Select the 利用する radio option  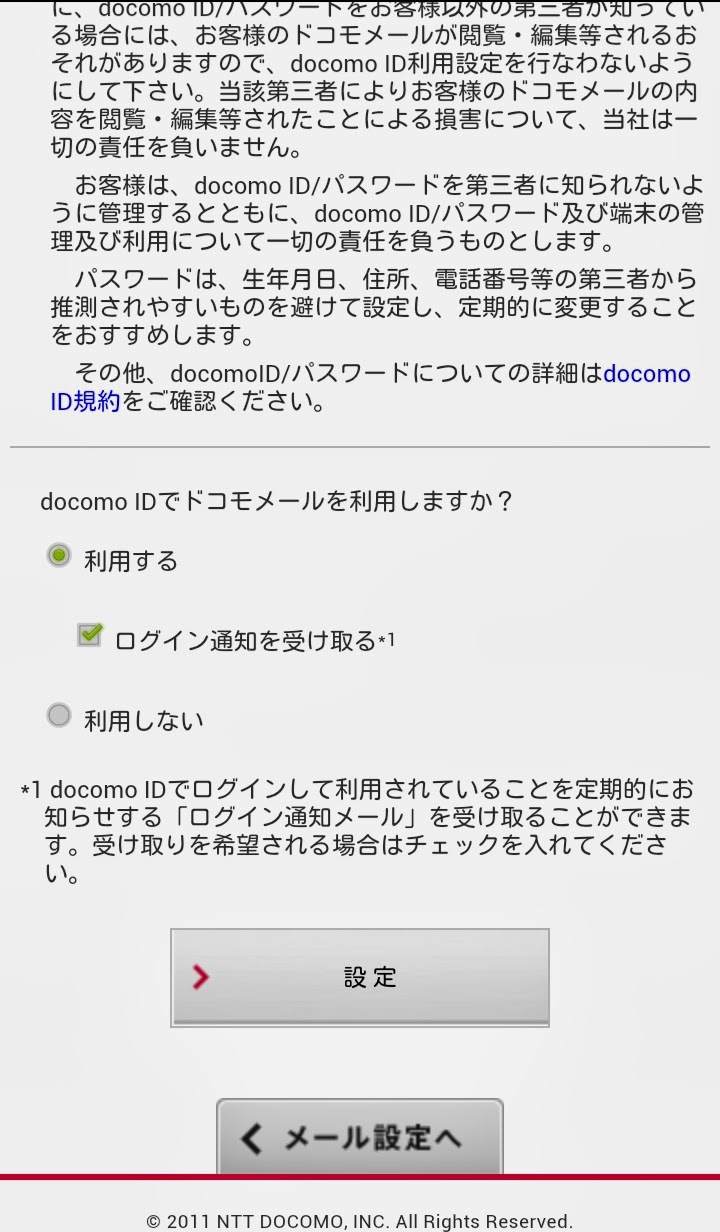click(60, 556)
